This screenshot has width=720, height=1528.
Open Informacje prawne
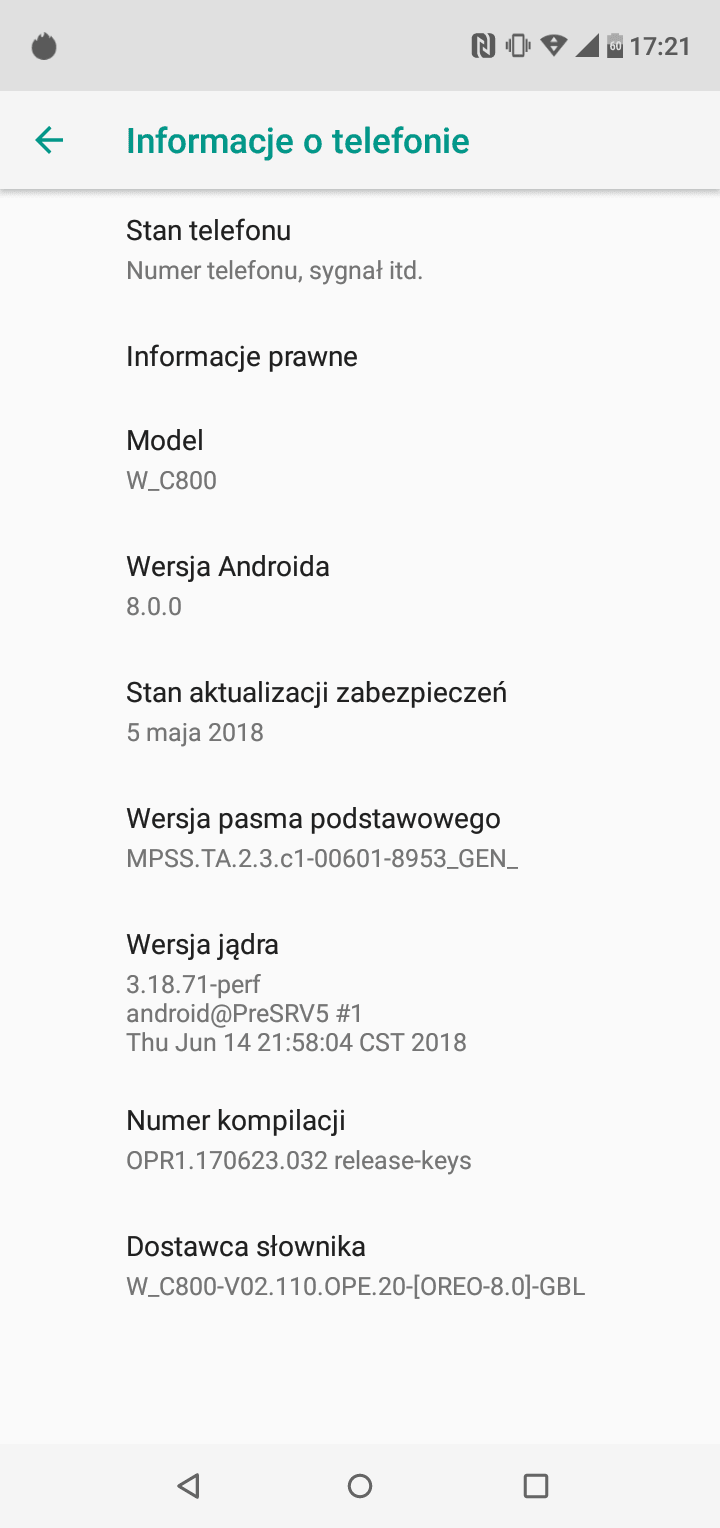click(x=360, y=356)
